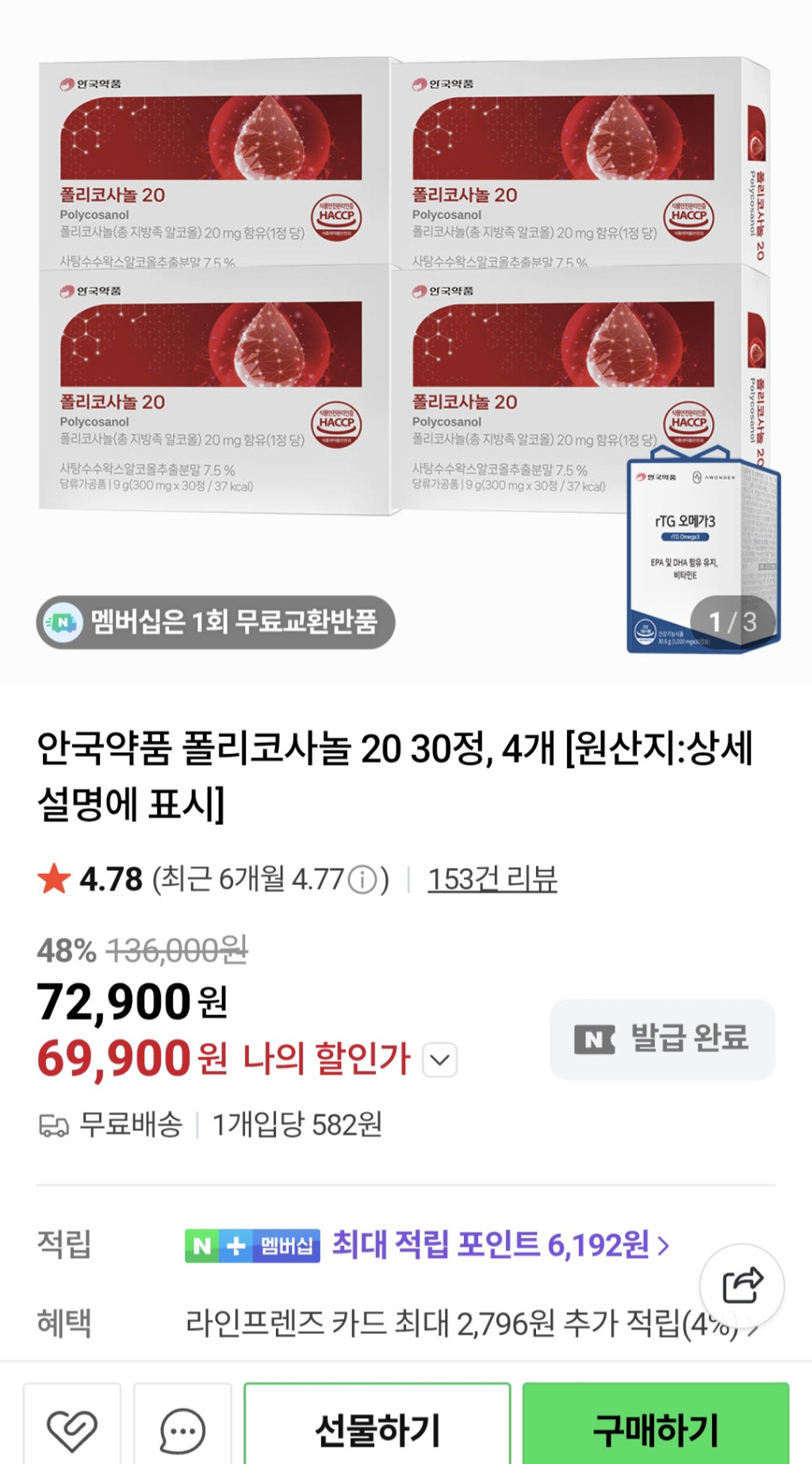Send as gift with 선물하기
Image resolution: width=812 pixels, height=1464 pixels.
377,1428
